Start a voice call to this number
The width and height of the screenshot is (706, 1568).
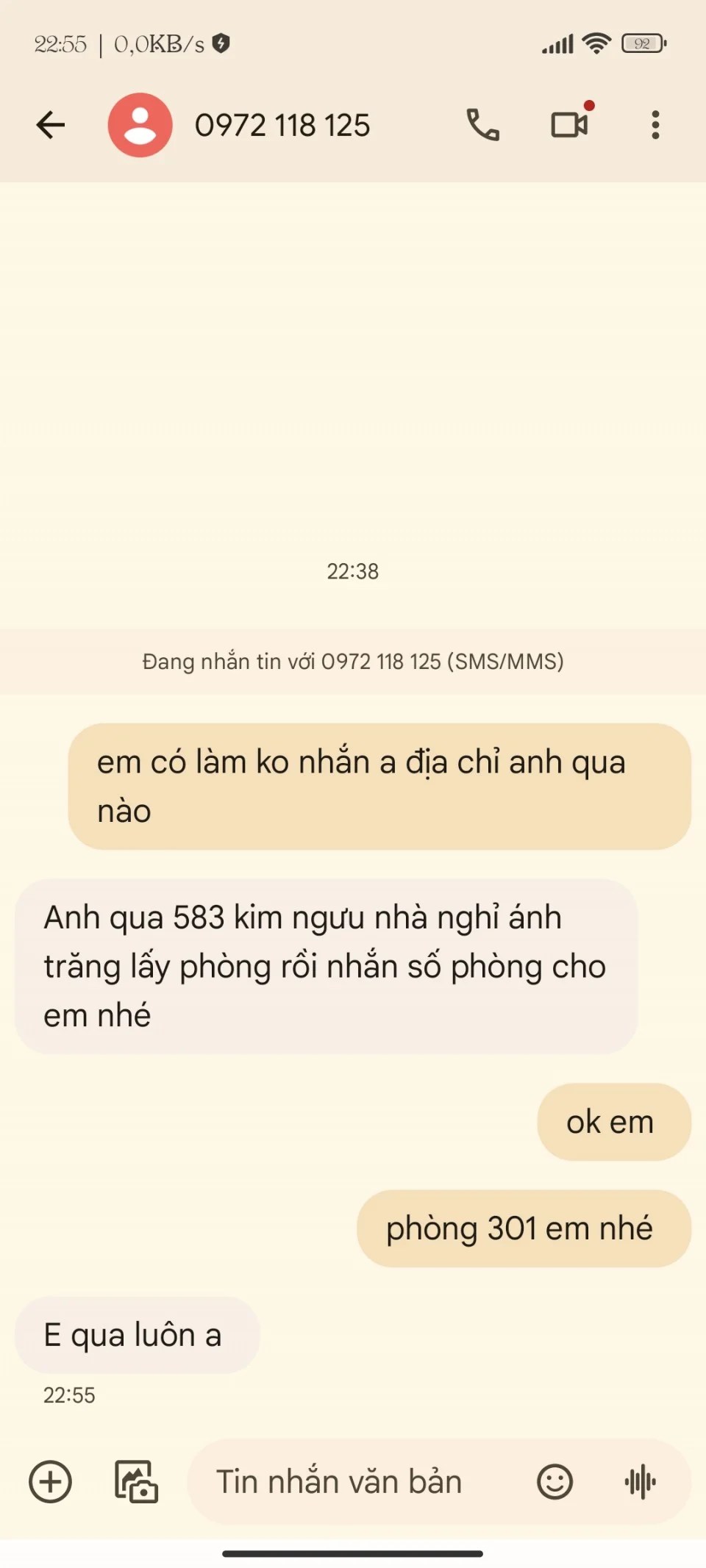coord(482,125)
